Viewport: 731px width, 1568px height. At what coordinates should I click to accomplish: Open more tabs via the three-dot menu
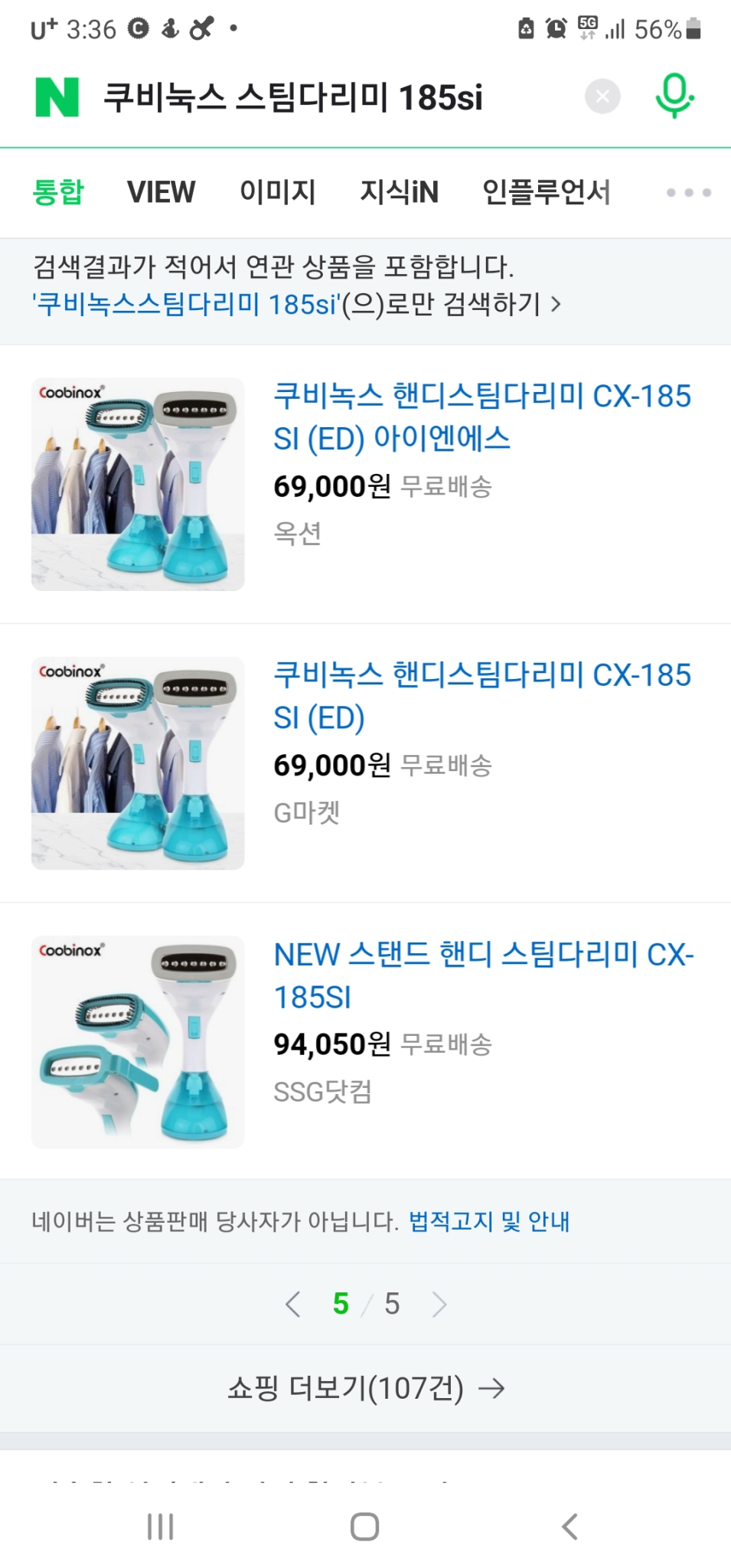(x=687, y=192)
